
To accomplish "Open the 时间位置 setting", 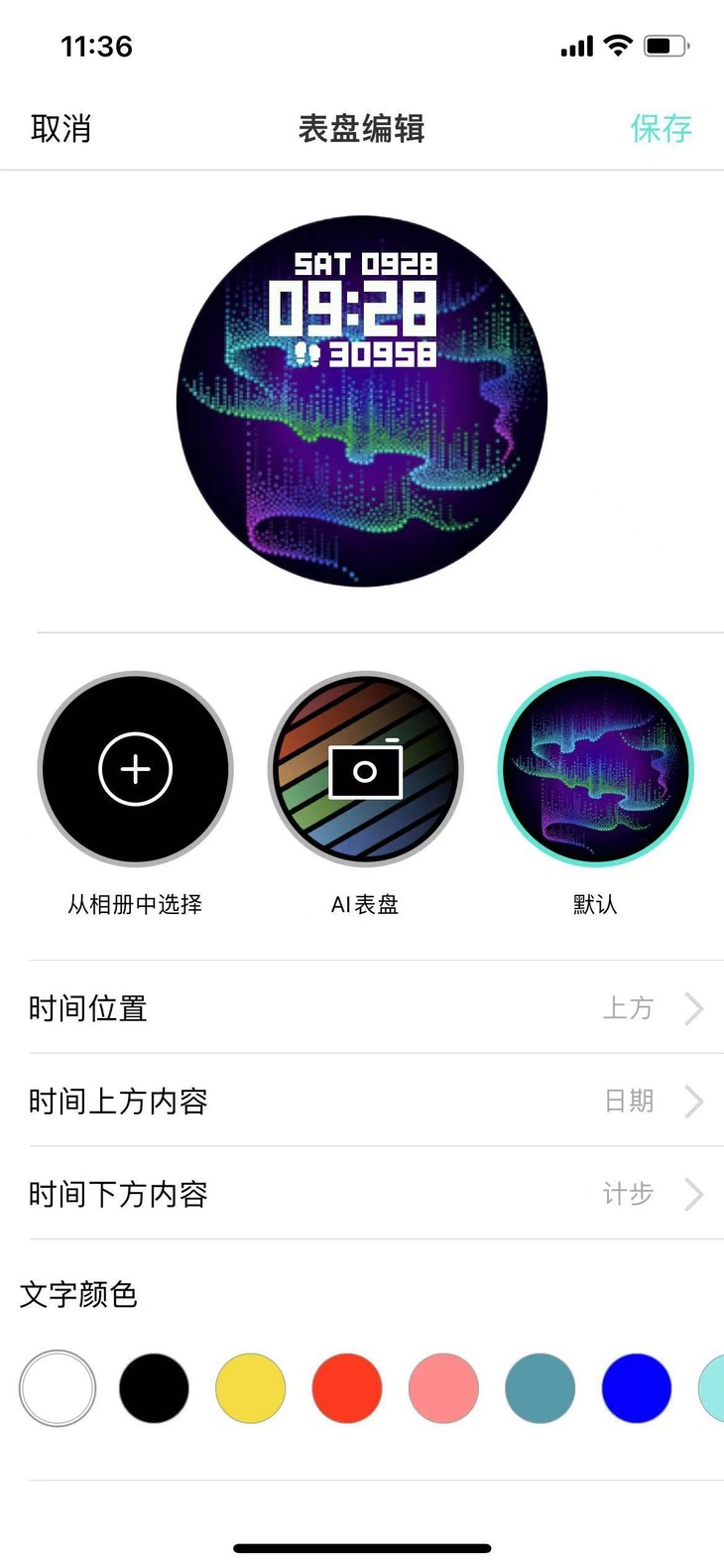I will tap(365, 1008).
